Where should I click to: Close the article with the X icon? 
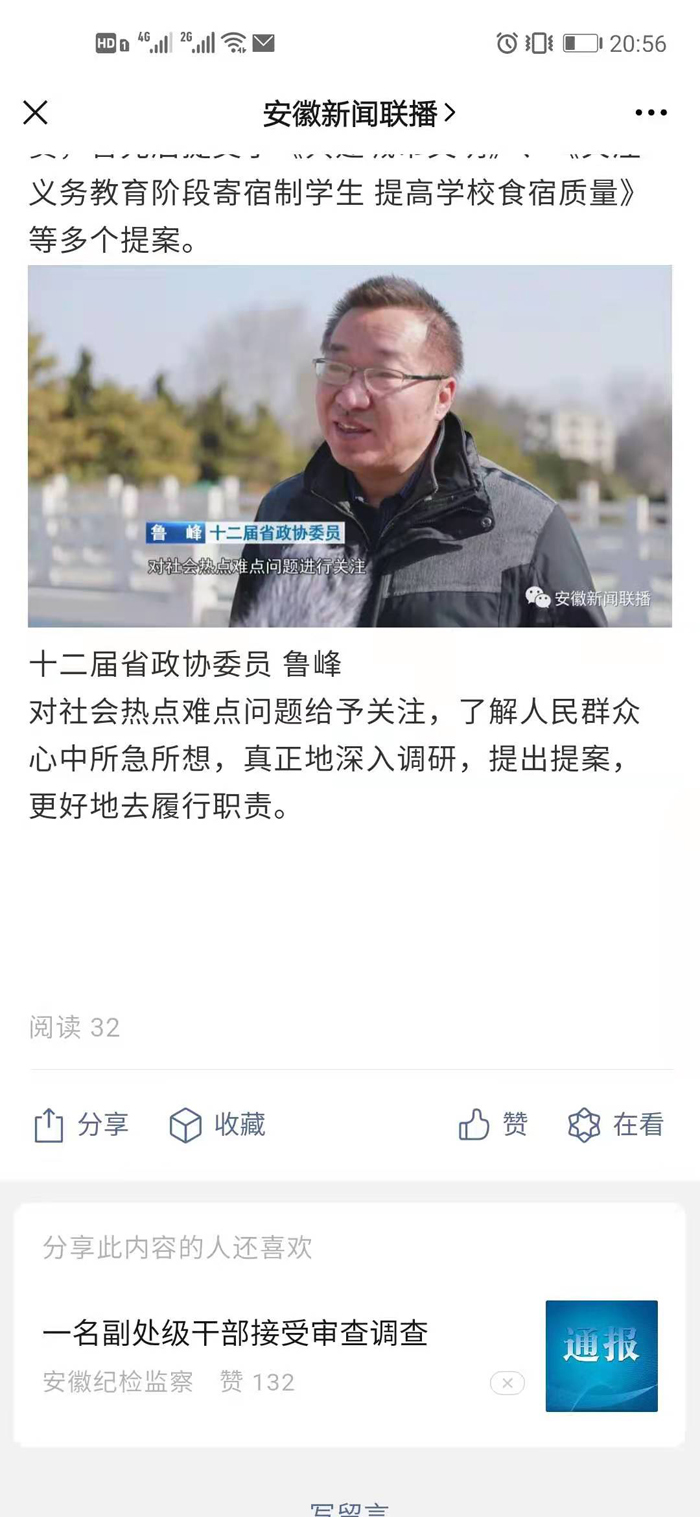tap(35, 113)
